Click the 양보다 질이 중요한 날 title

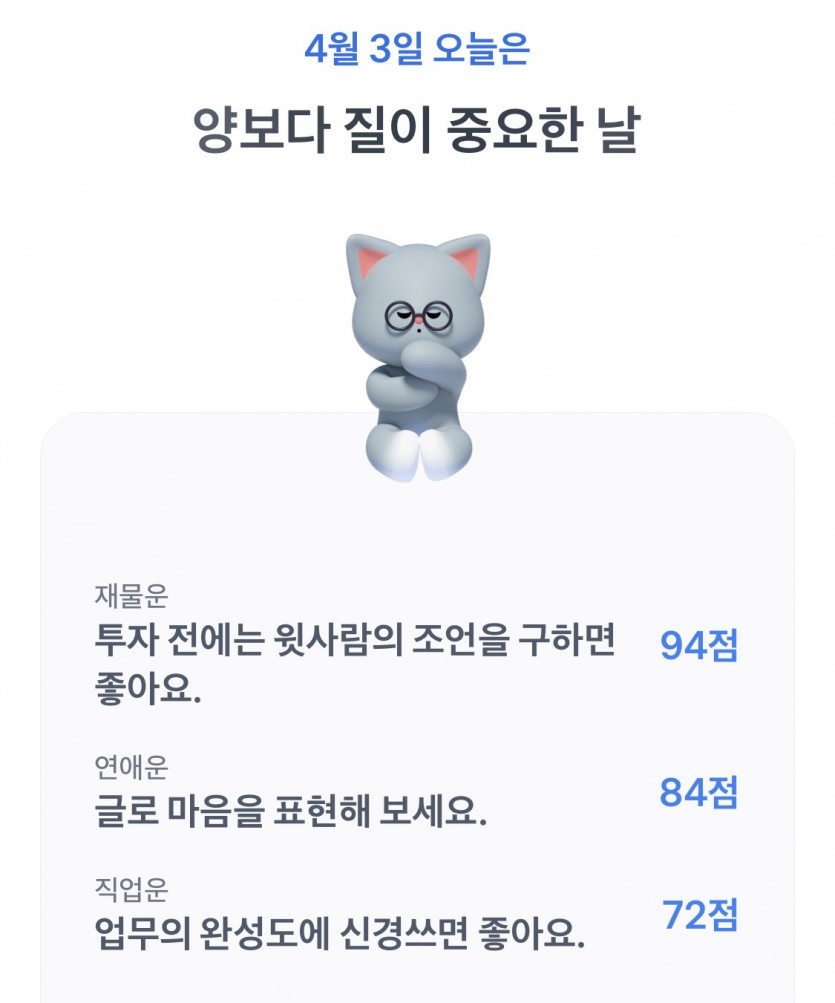coord(417,124)
